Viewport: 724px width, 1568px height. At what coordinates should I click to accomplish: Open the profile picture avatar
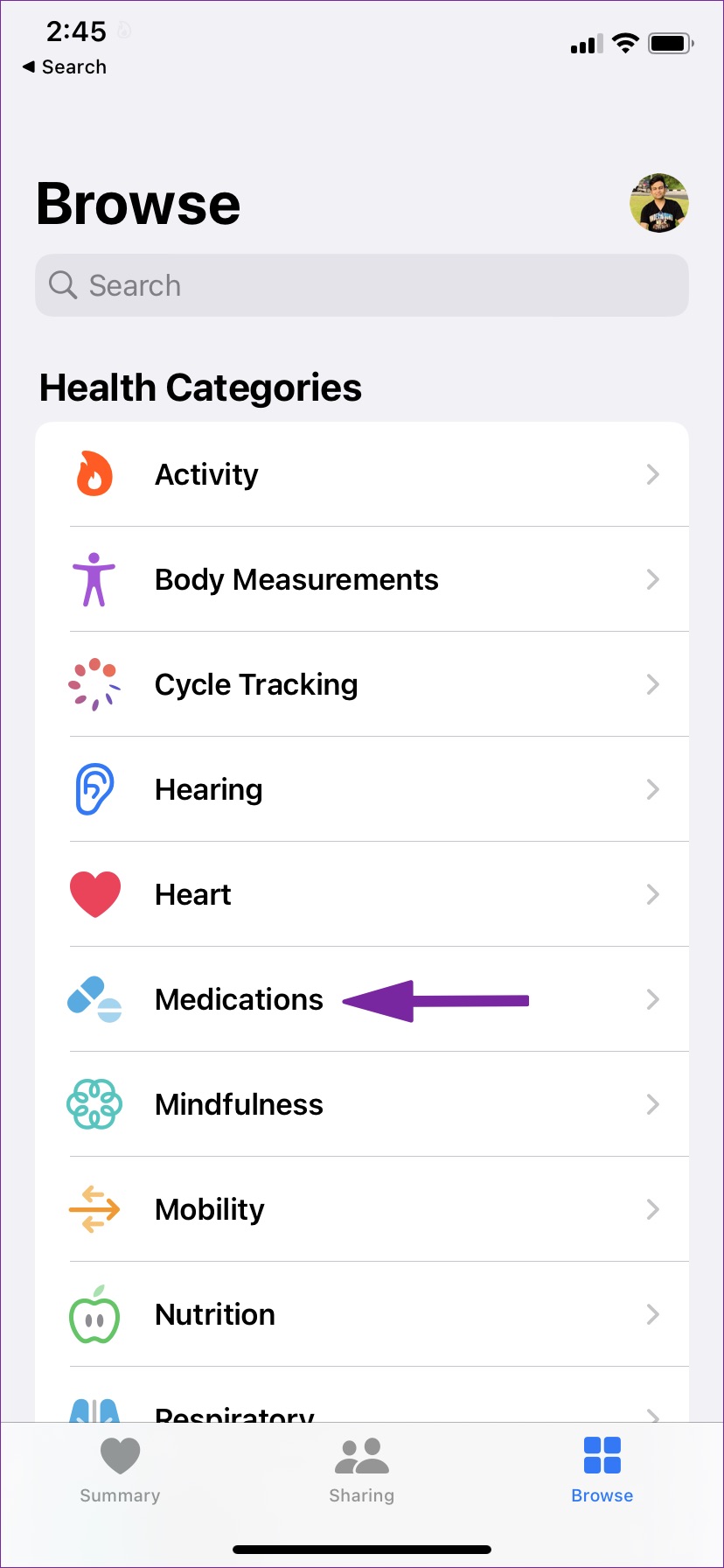pos(659,203)
